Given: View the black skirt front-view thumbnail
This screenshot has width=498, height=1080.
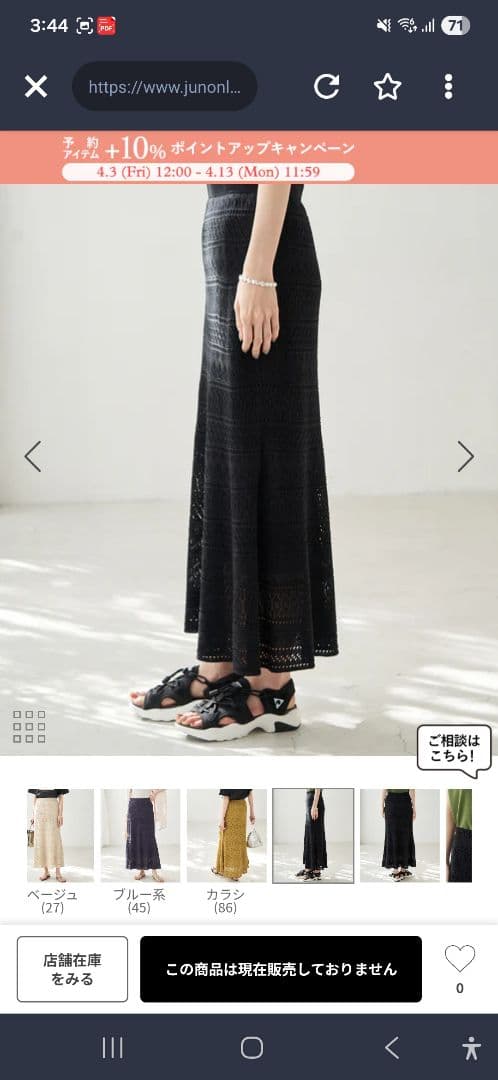Looking at the screenshot, I should (400, 835).
